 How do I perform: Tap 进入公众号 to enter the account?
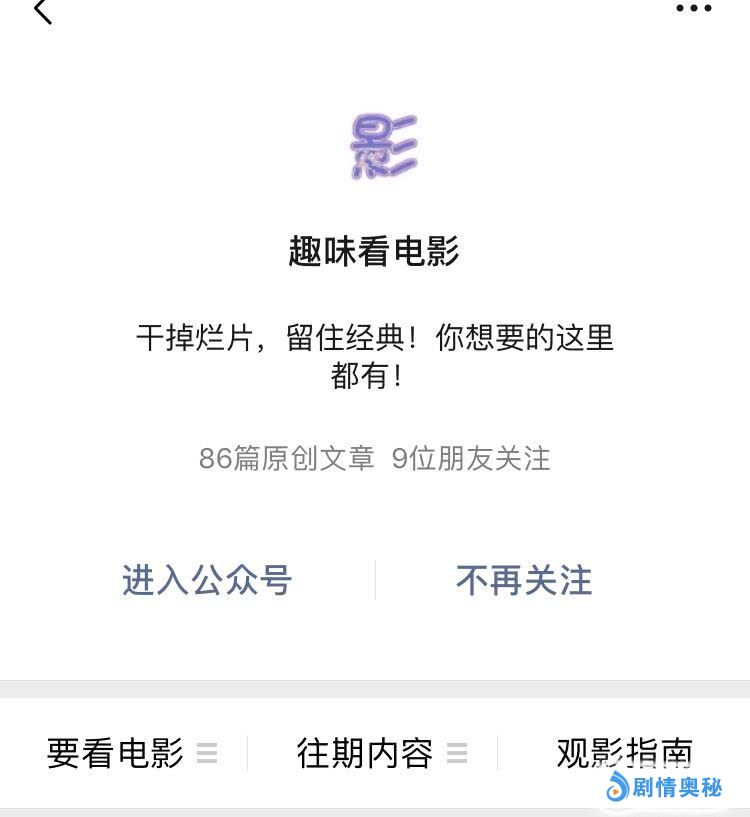click(x=206, y=580)
